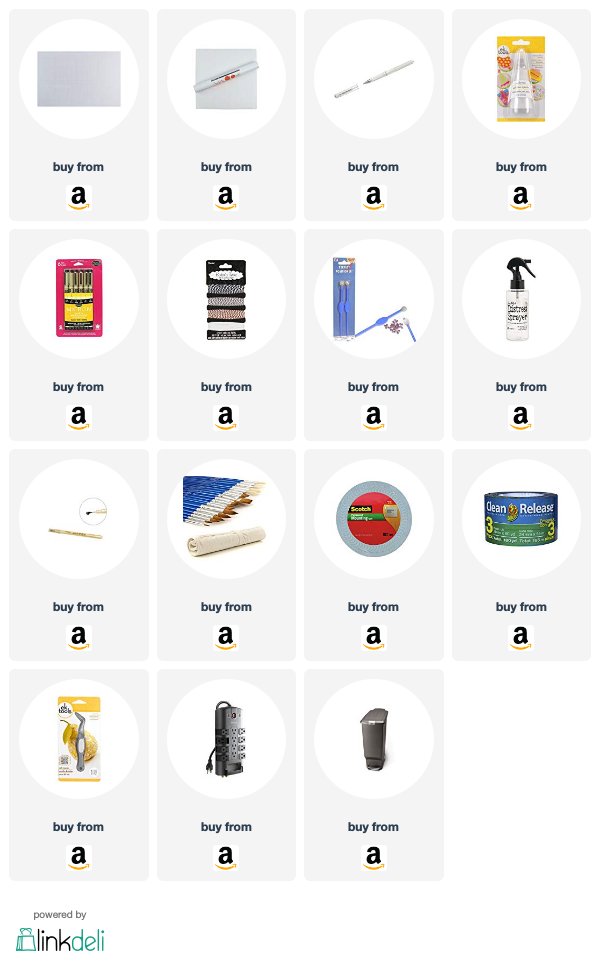600x961 pixels.
Task: Open the glue bottle in yellow packaging
Action: (521, 115)
